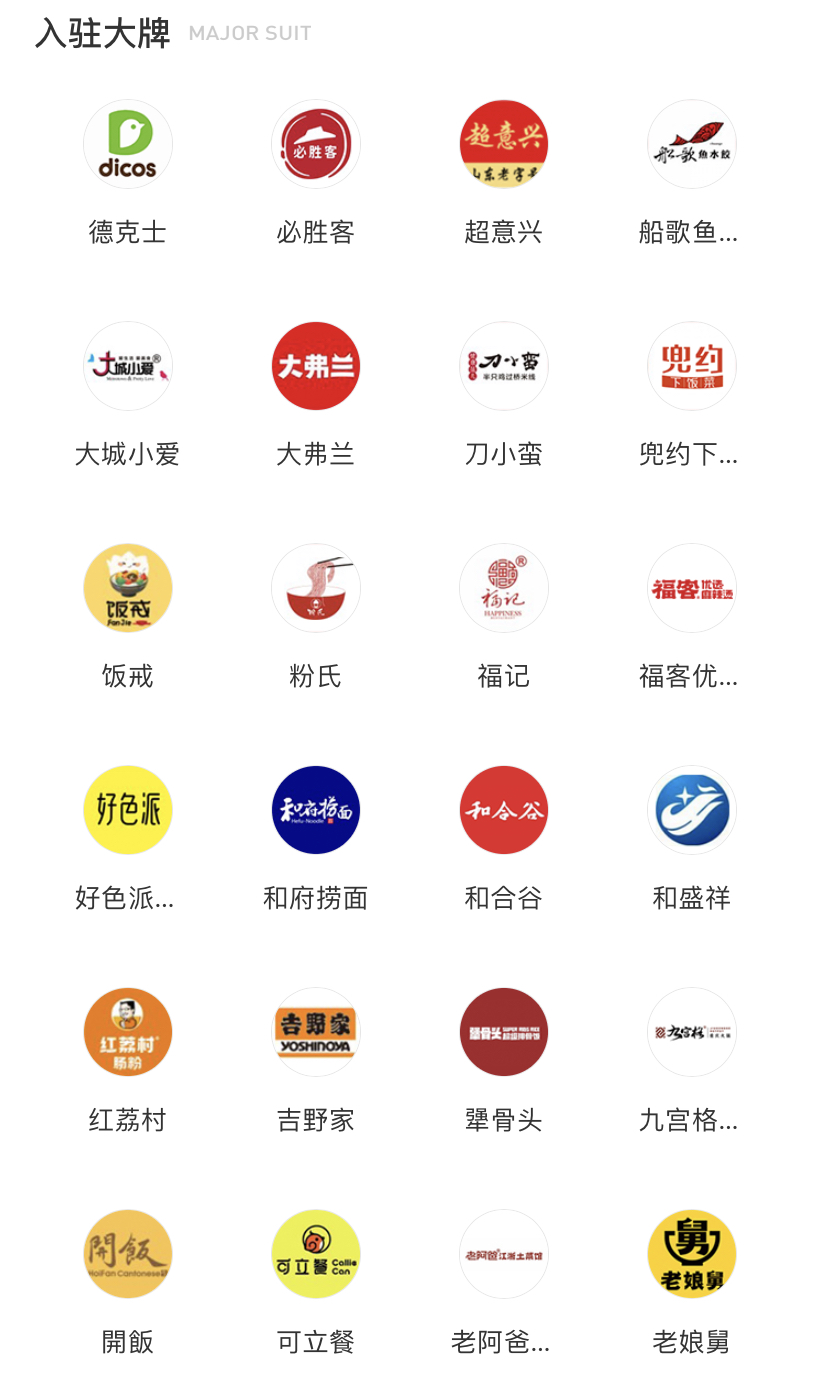Tap the 粉氏 brand logo
828x1385 pixels.
pos(316,588)
